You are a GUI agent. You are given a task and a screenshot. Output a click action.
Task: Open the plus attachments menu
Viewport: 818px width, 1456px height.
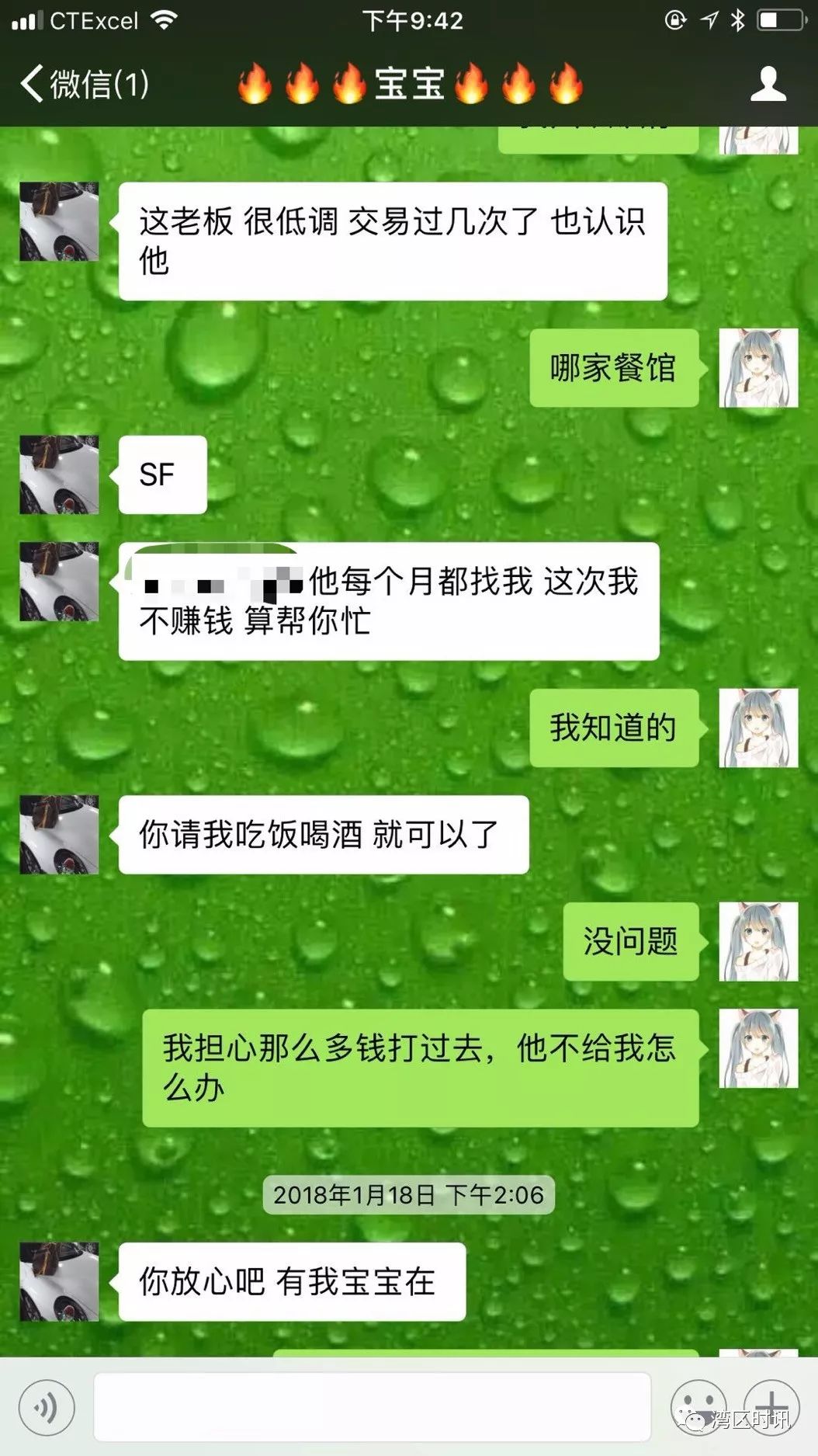(x=771, y=1407)
